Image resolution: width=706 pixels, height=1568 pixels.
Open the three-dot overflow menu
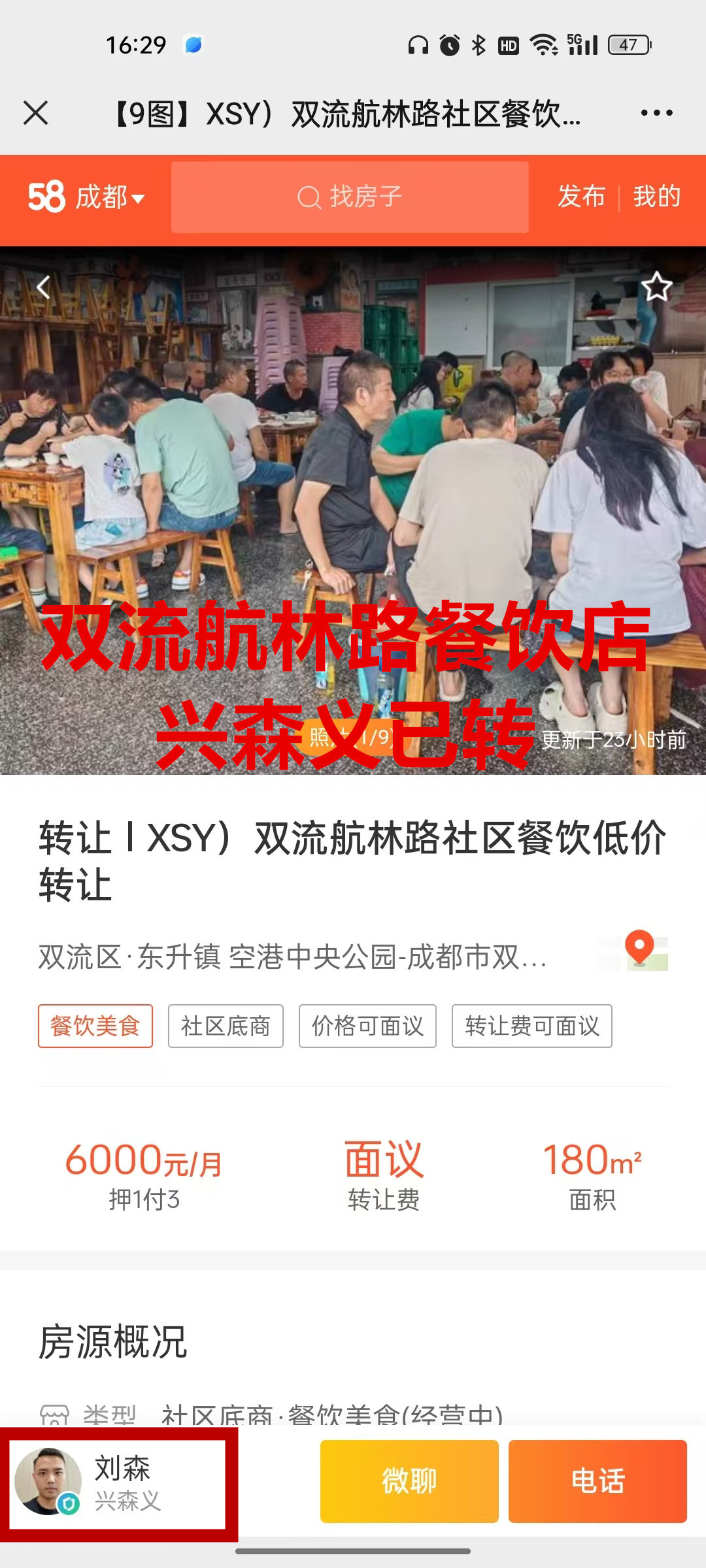pos(656,113)
